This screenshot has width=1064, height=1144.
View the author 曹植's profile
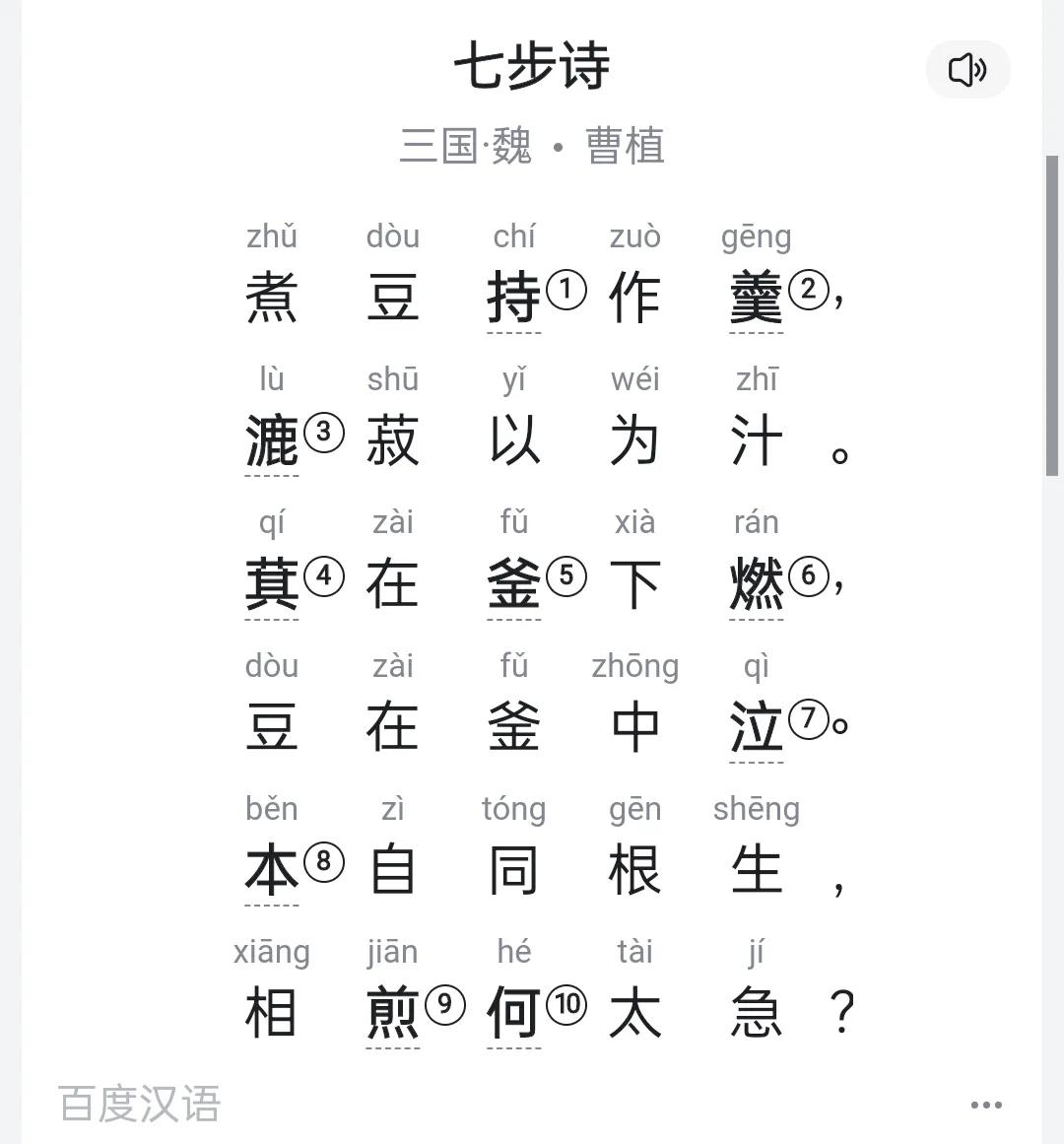point(623,146)
